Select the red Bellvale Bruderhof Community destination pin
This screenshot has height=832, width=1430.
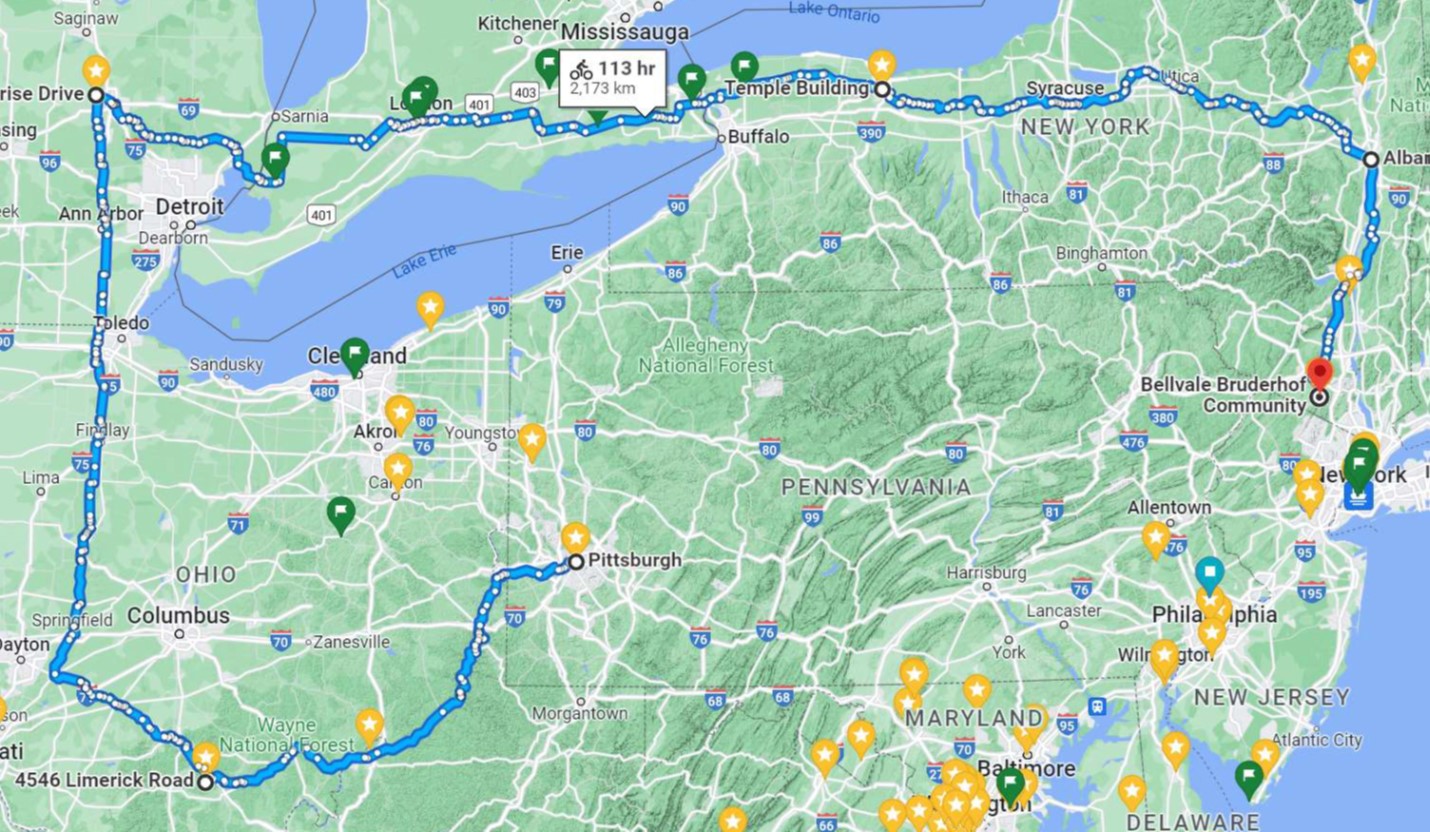tap(1320, 375)
